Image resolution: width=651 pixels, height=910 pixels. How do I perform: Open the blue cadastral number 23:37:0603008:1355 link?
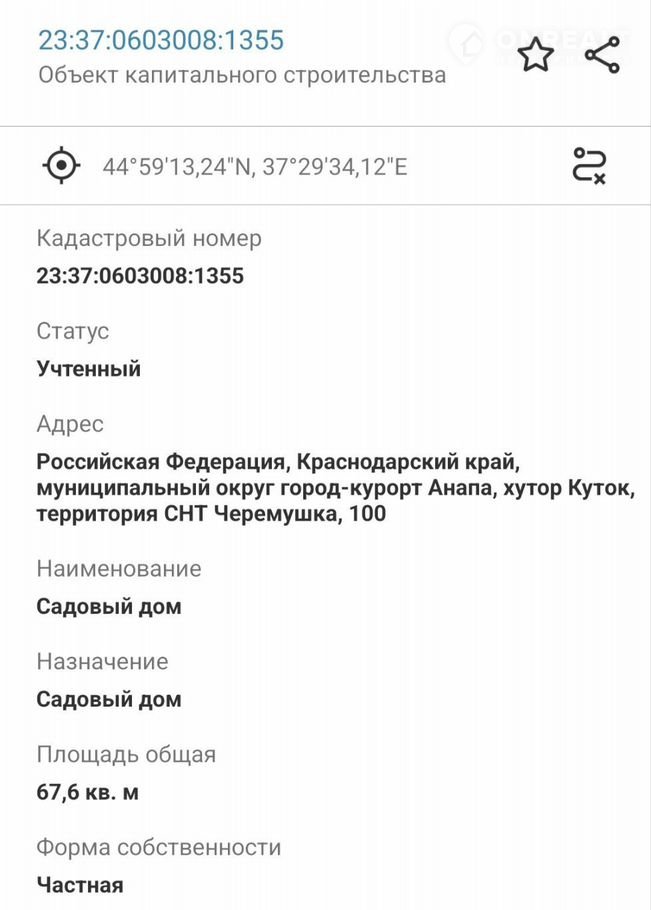(161, 40)
